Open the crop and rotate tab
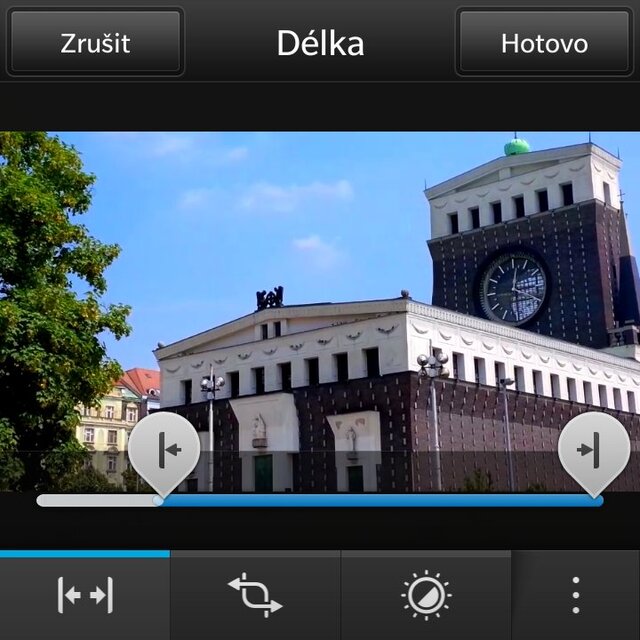The image size is (640, 640). 255,596
